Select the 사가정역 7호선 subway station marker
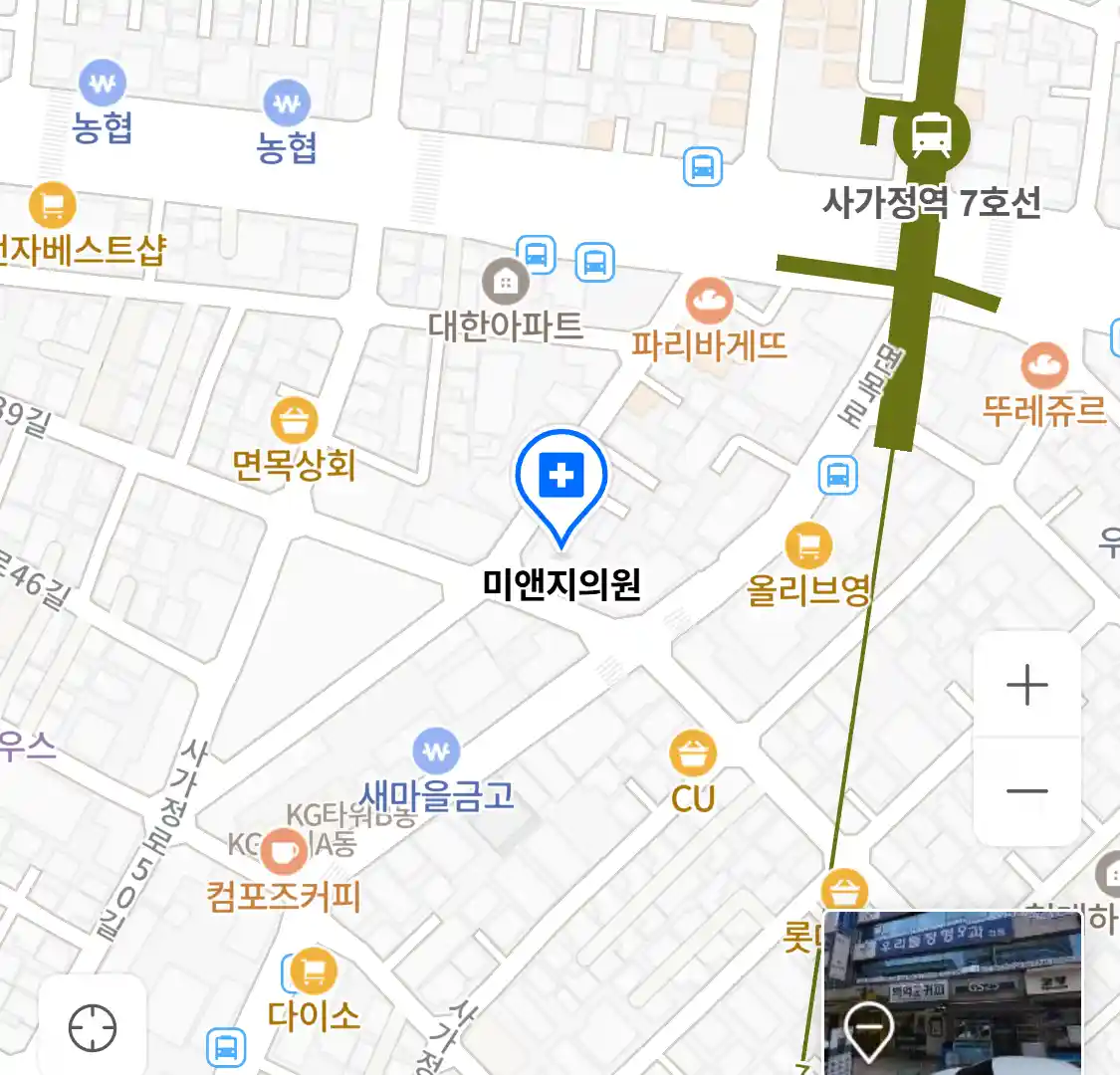 [931, 135]
